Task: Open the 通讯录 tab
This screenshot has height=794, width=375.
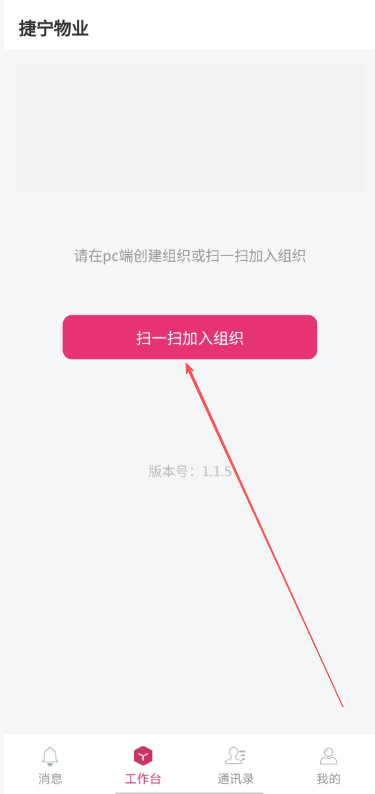Action: (x=235, y=765)
